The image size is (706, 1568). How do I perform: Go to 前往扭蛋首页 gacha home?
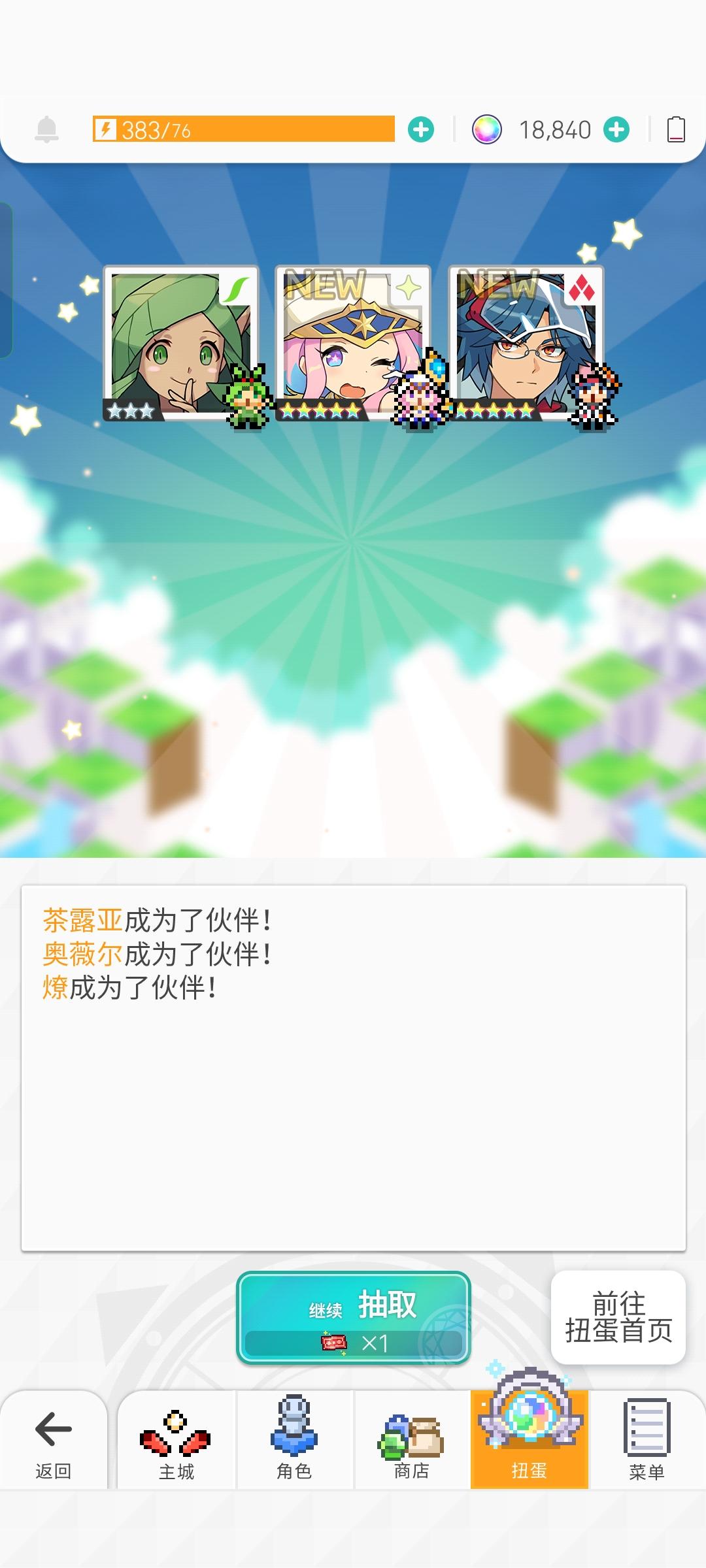point(619,1316)
